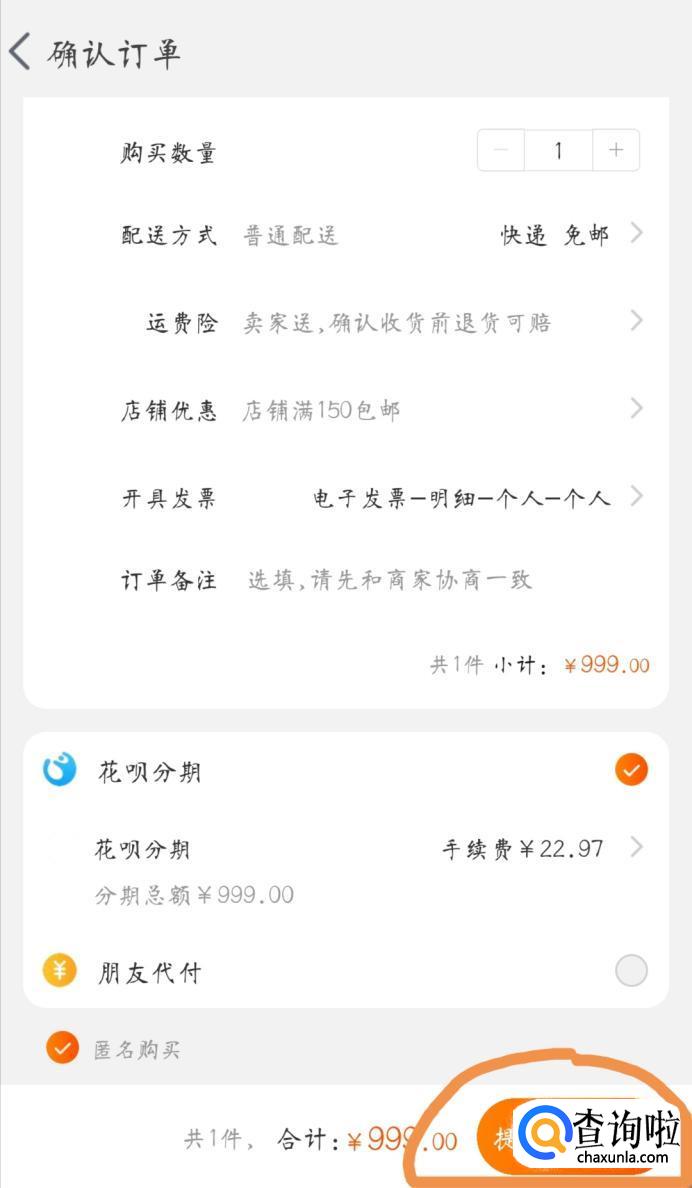Viewport: 692px width, 1188px height.
Task: Select 花呗分期 payment option
Action: coord(631,770)
